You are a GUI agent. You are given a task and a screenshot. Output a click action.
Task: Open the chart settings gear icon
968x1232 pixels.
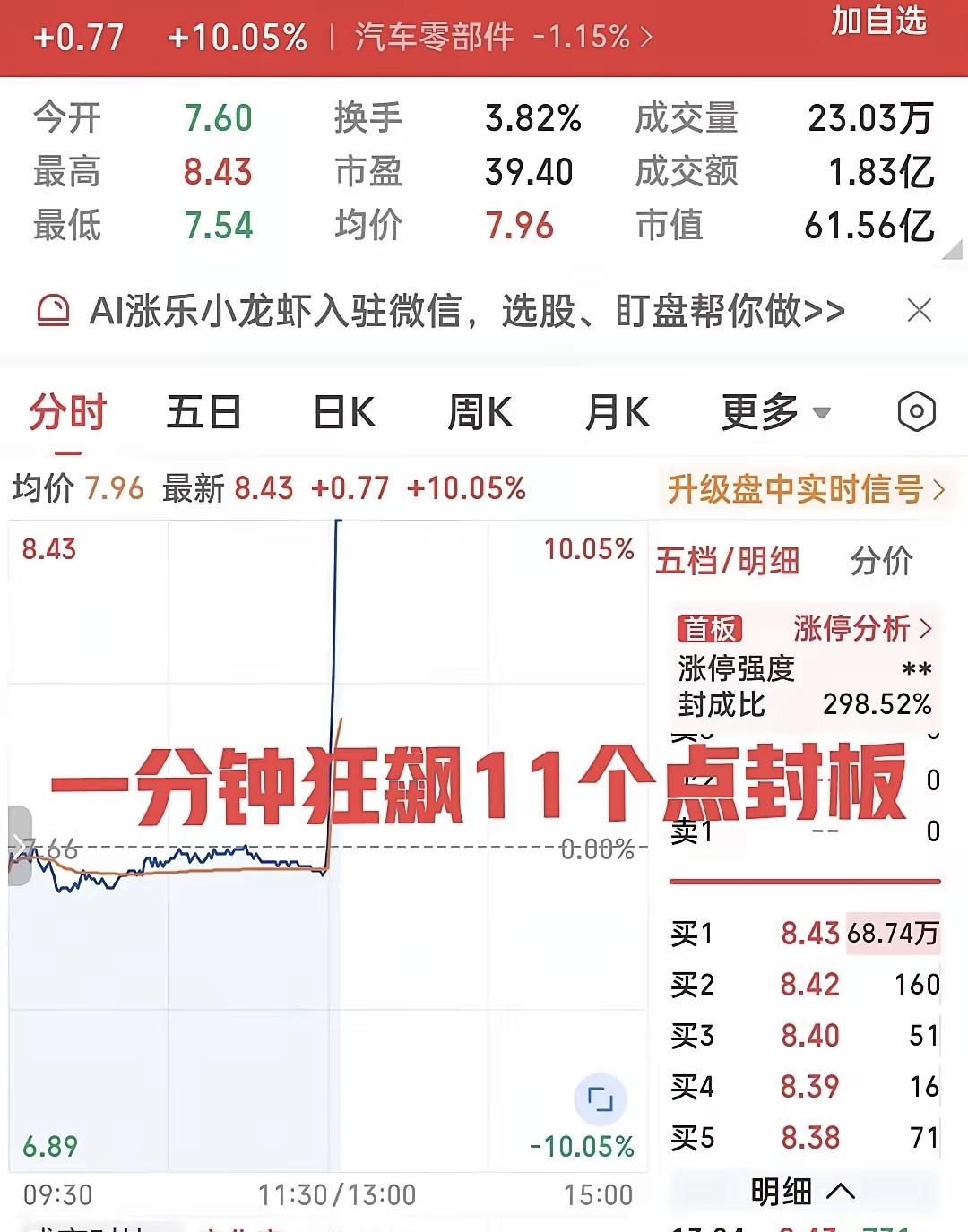coord(916,412)
